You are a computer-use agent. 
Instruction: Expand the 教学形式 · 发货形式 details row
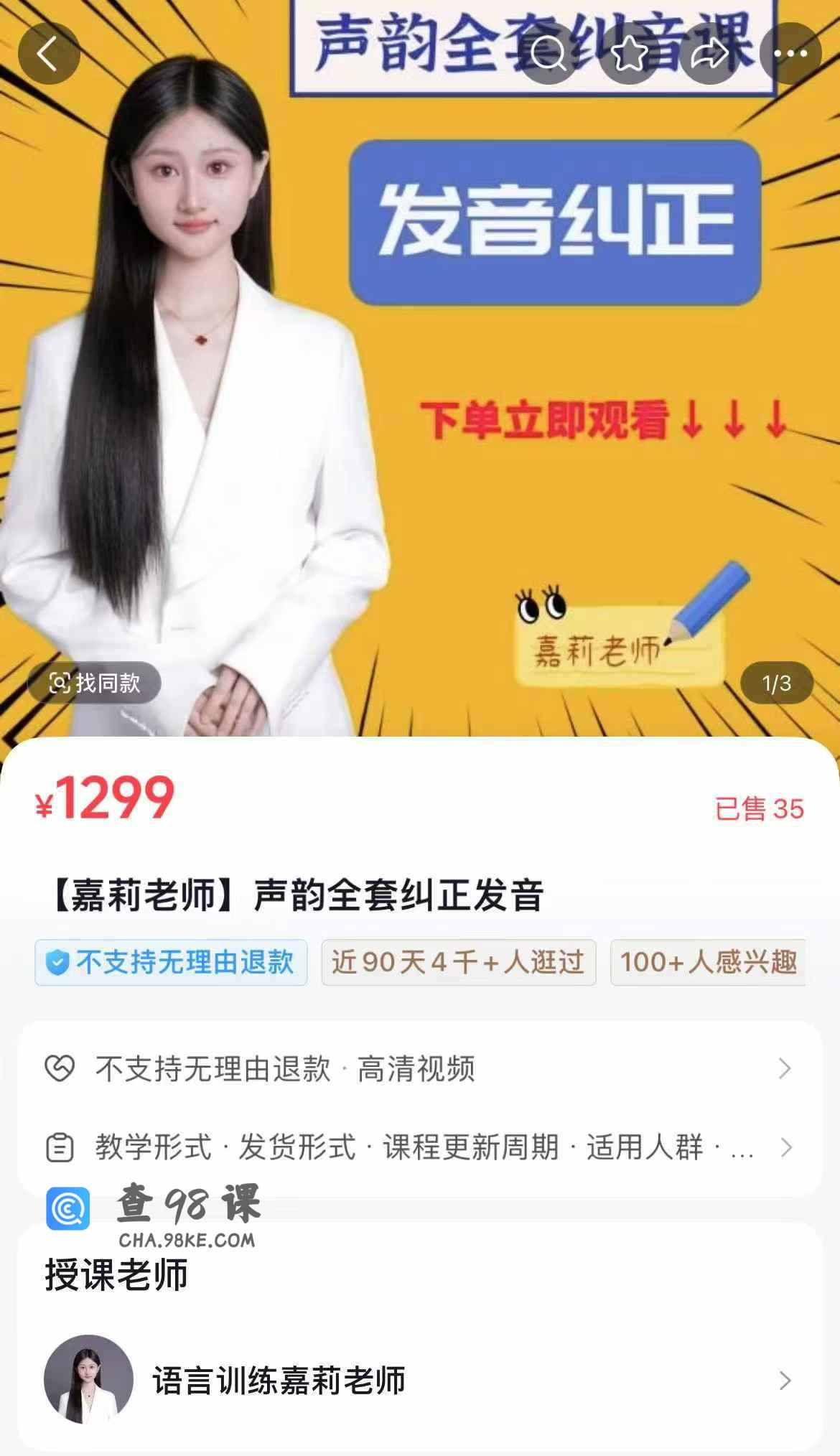419,1147
